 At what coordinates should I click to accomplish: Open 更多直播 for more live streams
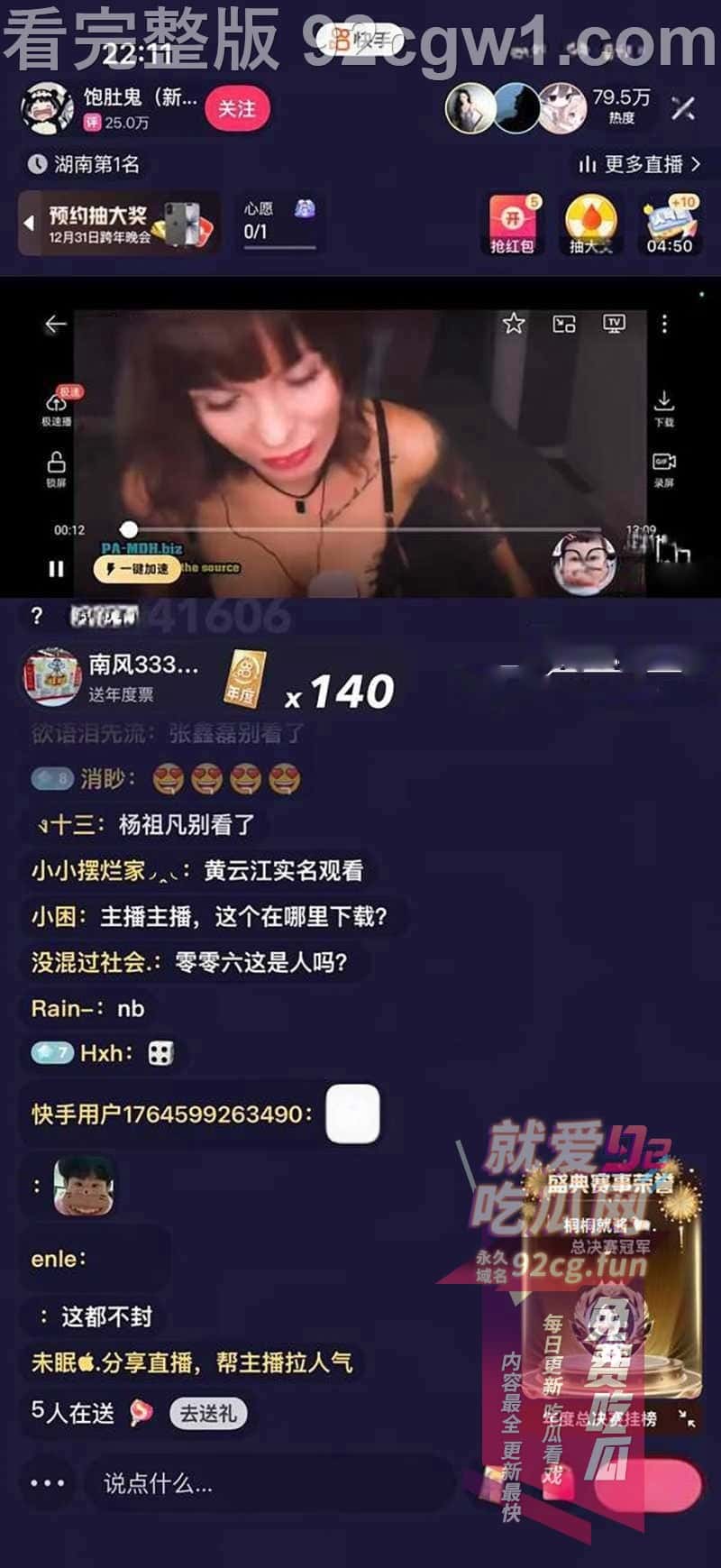coord(639,164)
